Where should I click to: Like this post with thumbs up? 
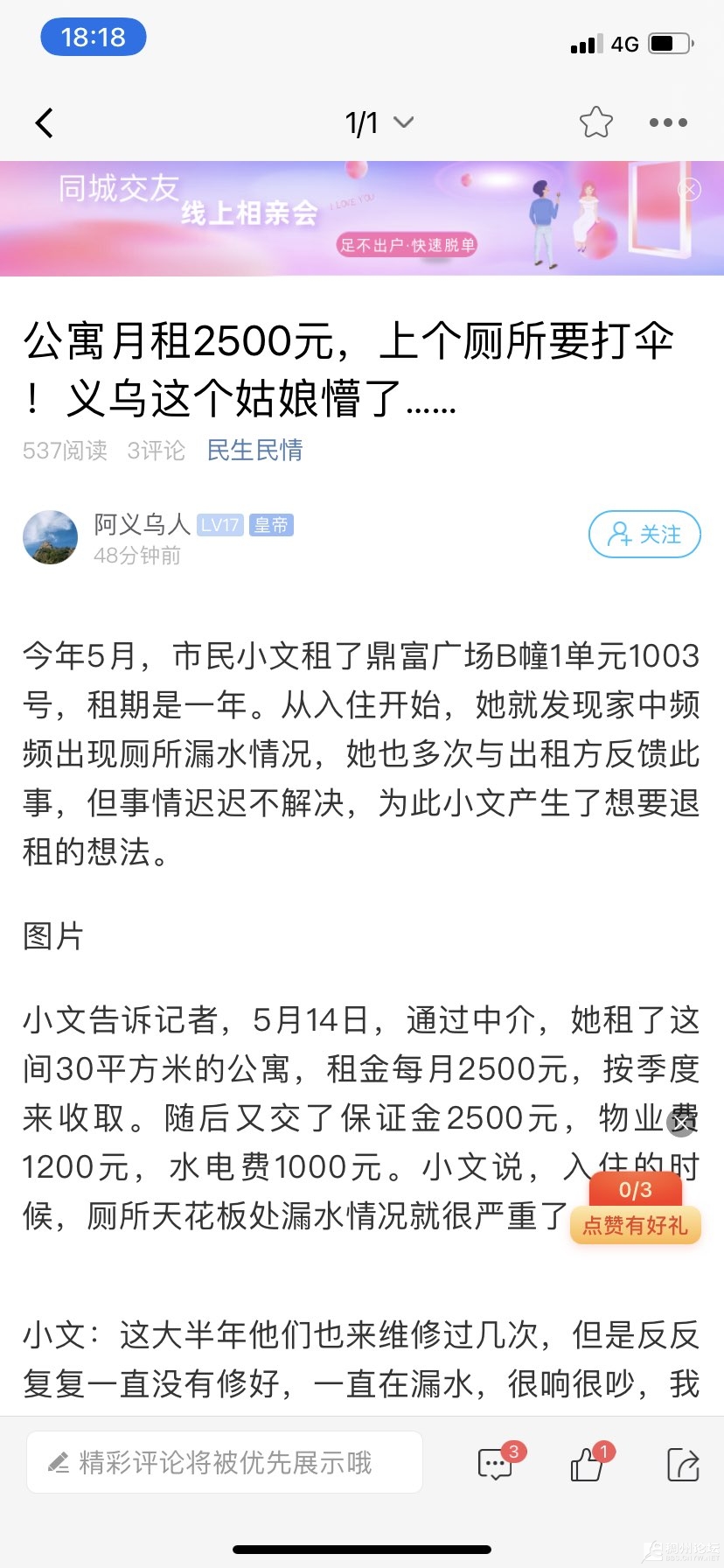588,1464
